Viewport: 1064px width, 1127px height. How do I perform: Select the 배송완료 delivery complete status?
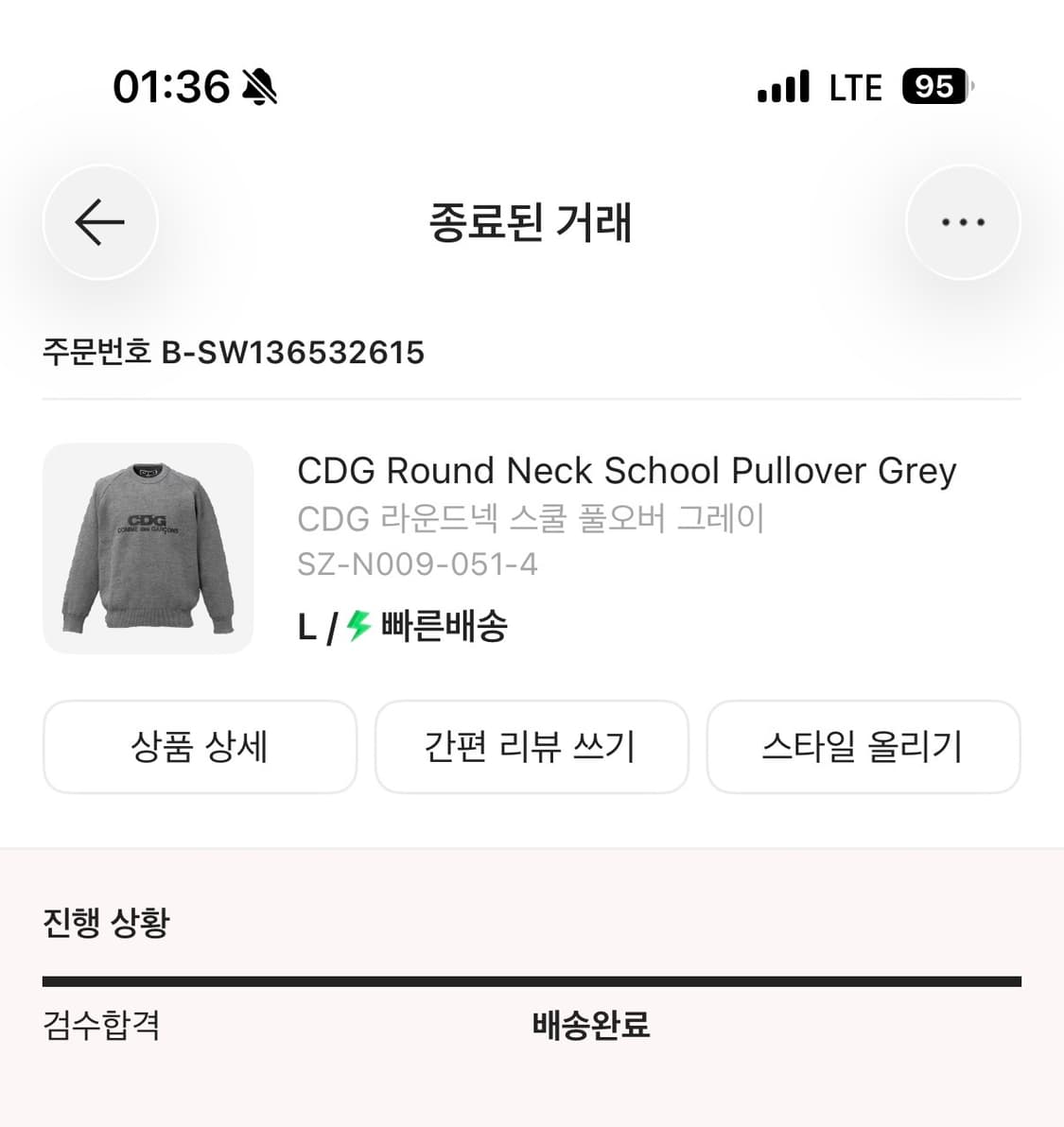pos(590,1024)
